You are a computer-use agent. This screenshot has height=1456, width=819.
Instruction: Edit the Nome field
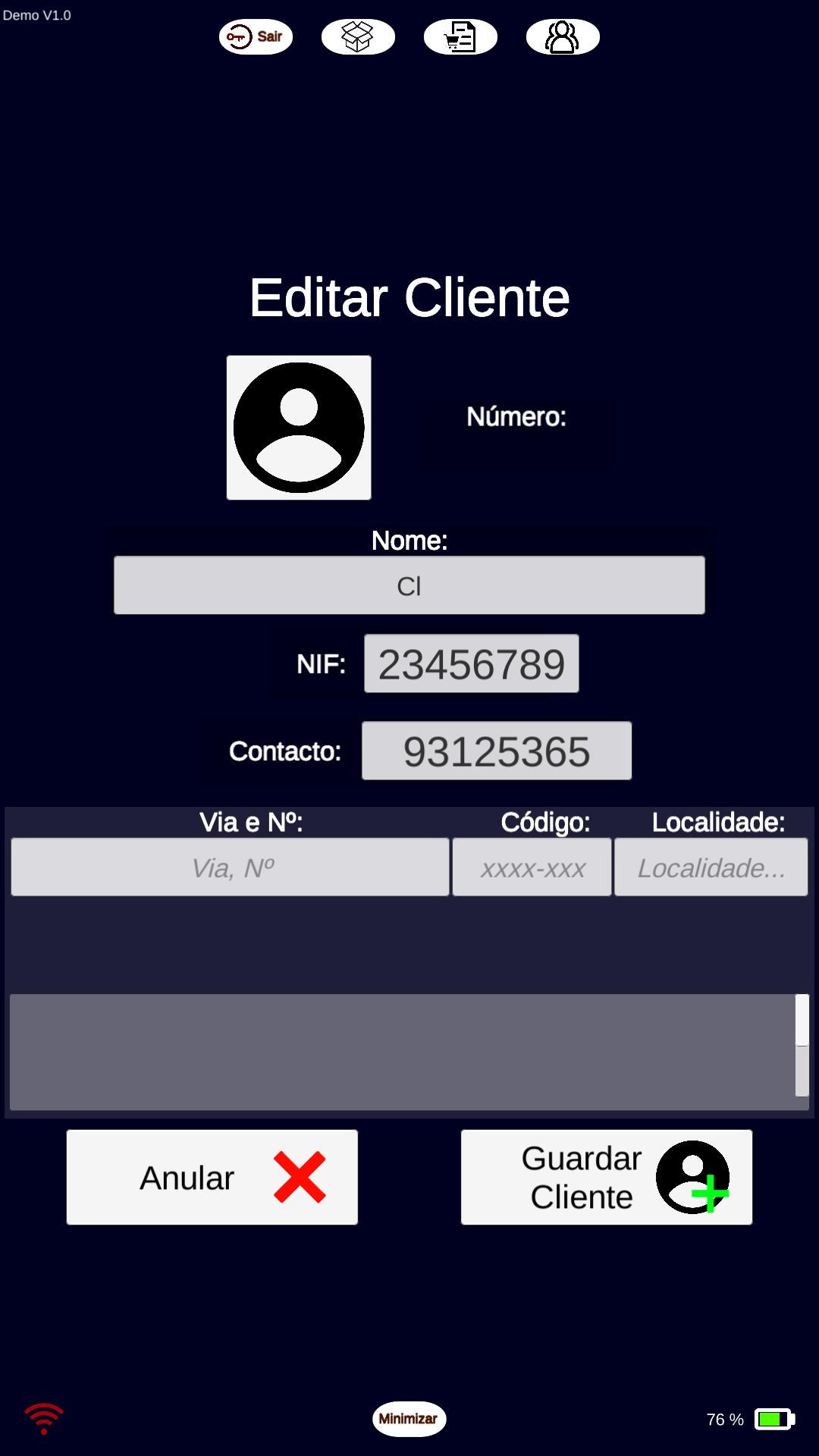click(409, 585)
